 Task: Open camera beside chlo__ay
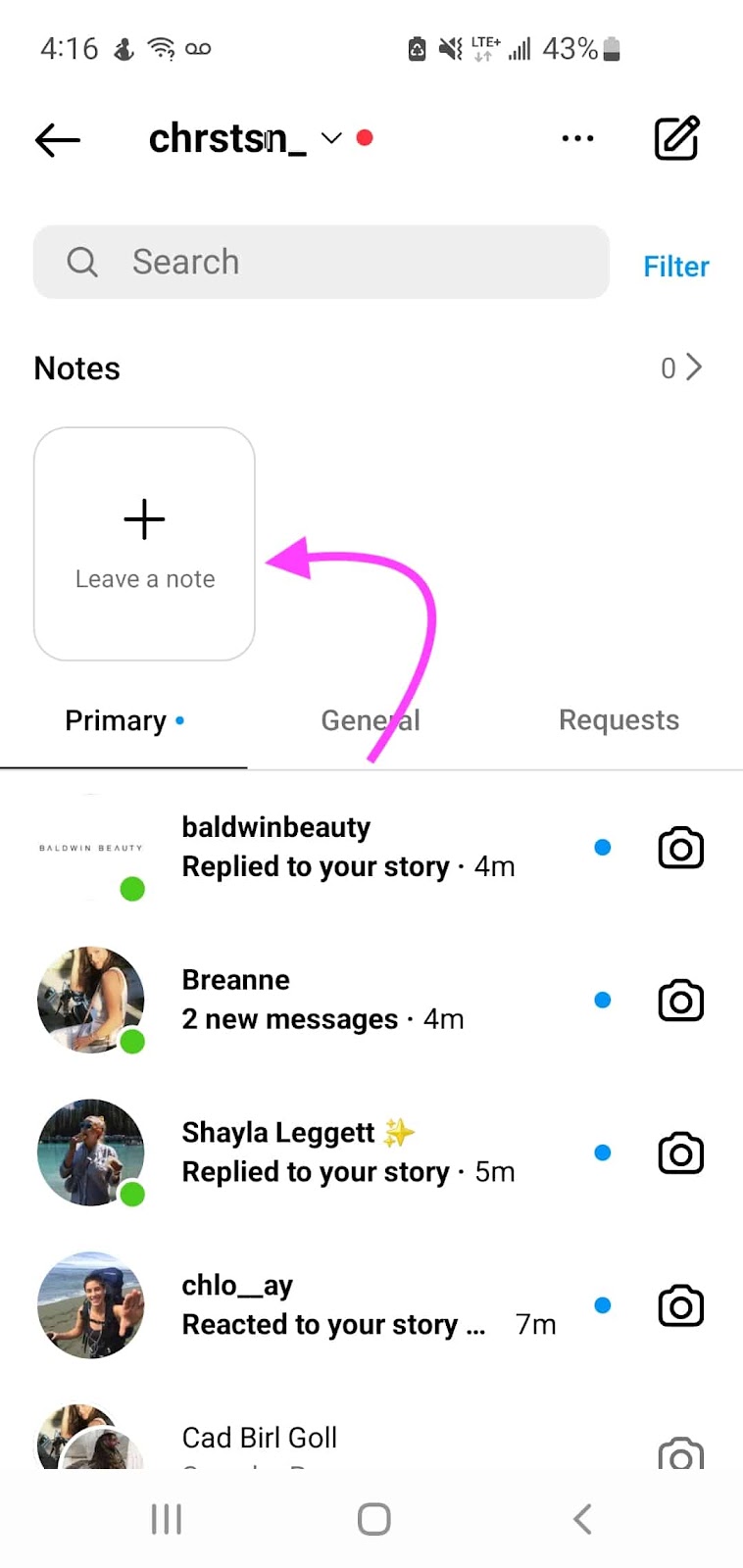coord(680,1306)
